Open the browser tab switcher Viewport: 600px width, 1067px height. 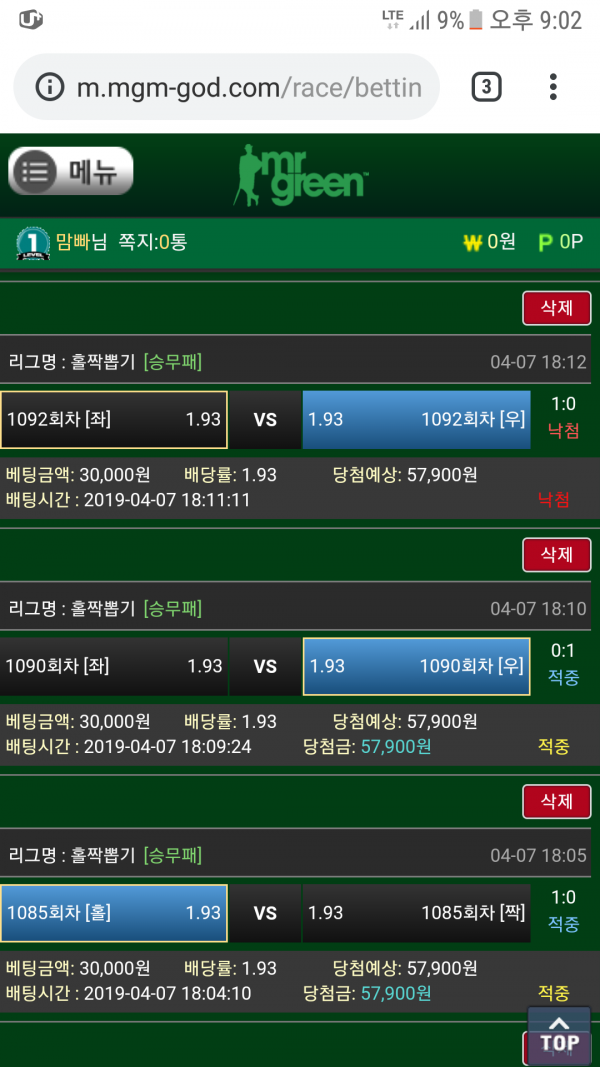click(486, 88)
